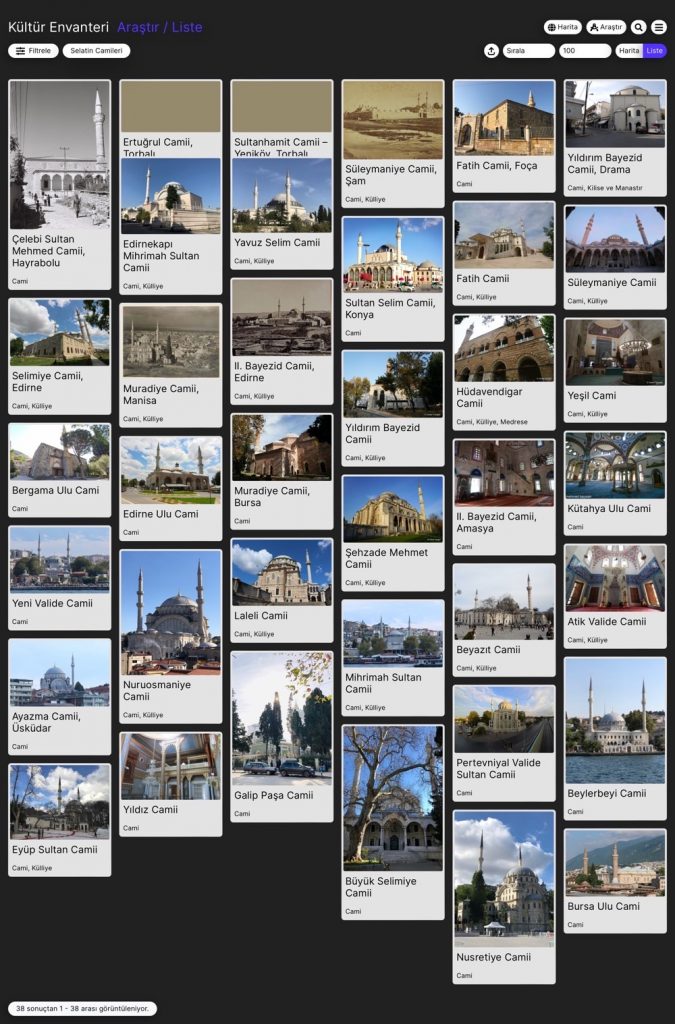
Task: Select the Büyük Selimiye Camii card
Action: tap(393, 820)
